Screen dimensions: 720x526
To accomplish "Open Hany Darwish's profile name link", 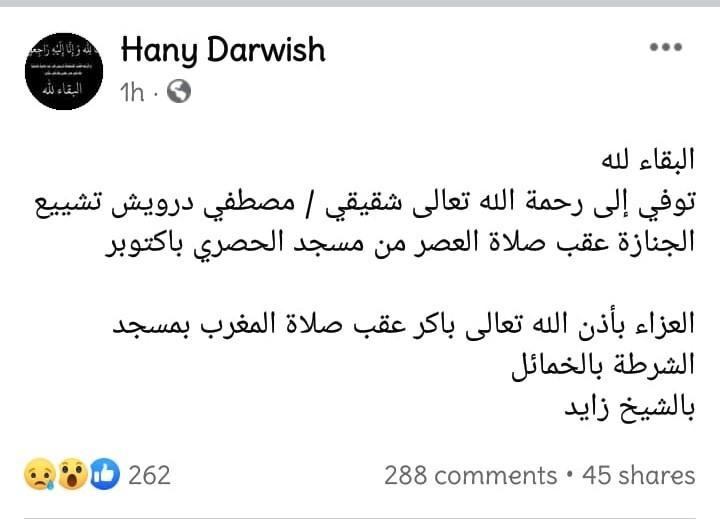I will 222,50.
